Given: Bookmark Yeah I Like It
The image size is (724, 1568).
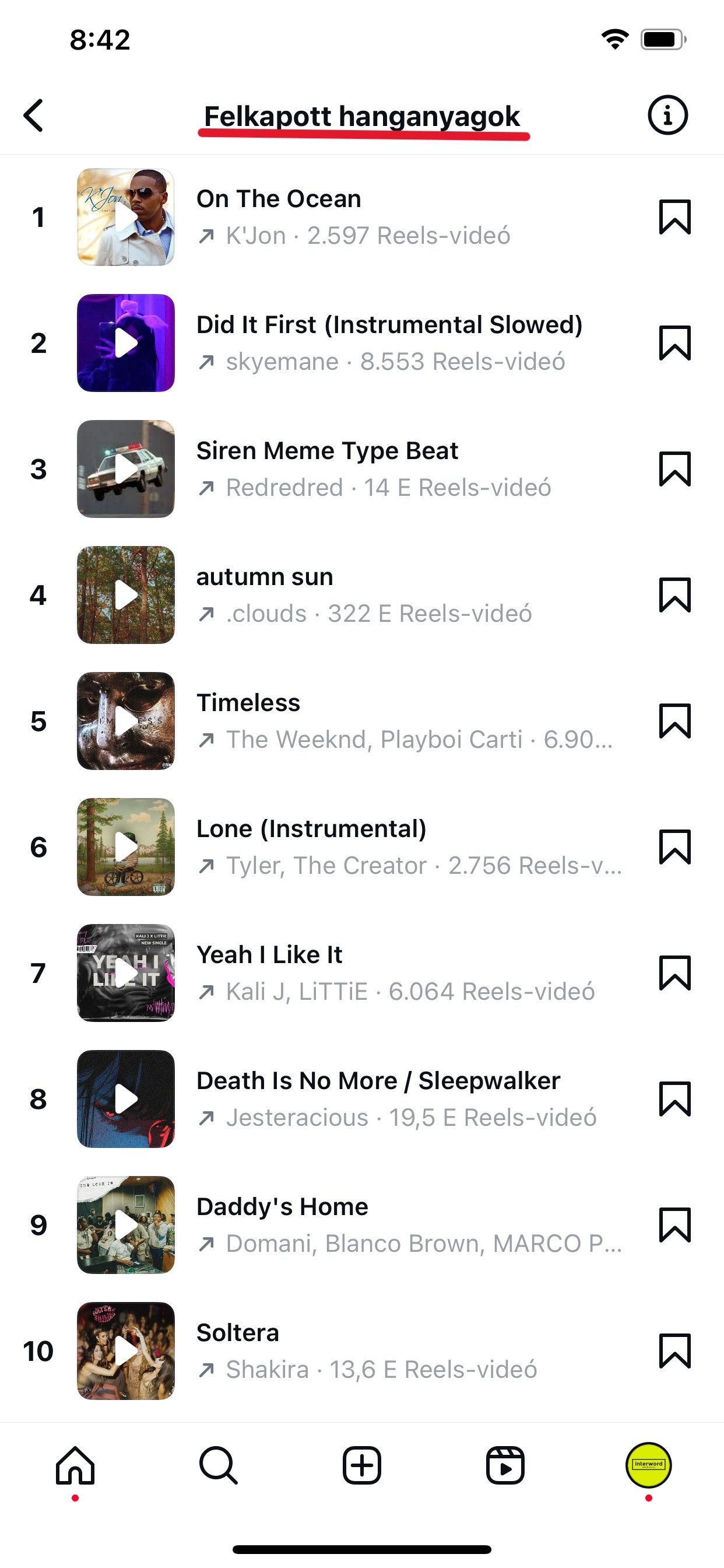Looking at the screenshot, I should [x=674, y=974].
